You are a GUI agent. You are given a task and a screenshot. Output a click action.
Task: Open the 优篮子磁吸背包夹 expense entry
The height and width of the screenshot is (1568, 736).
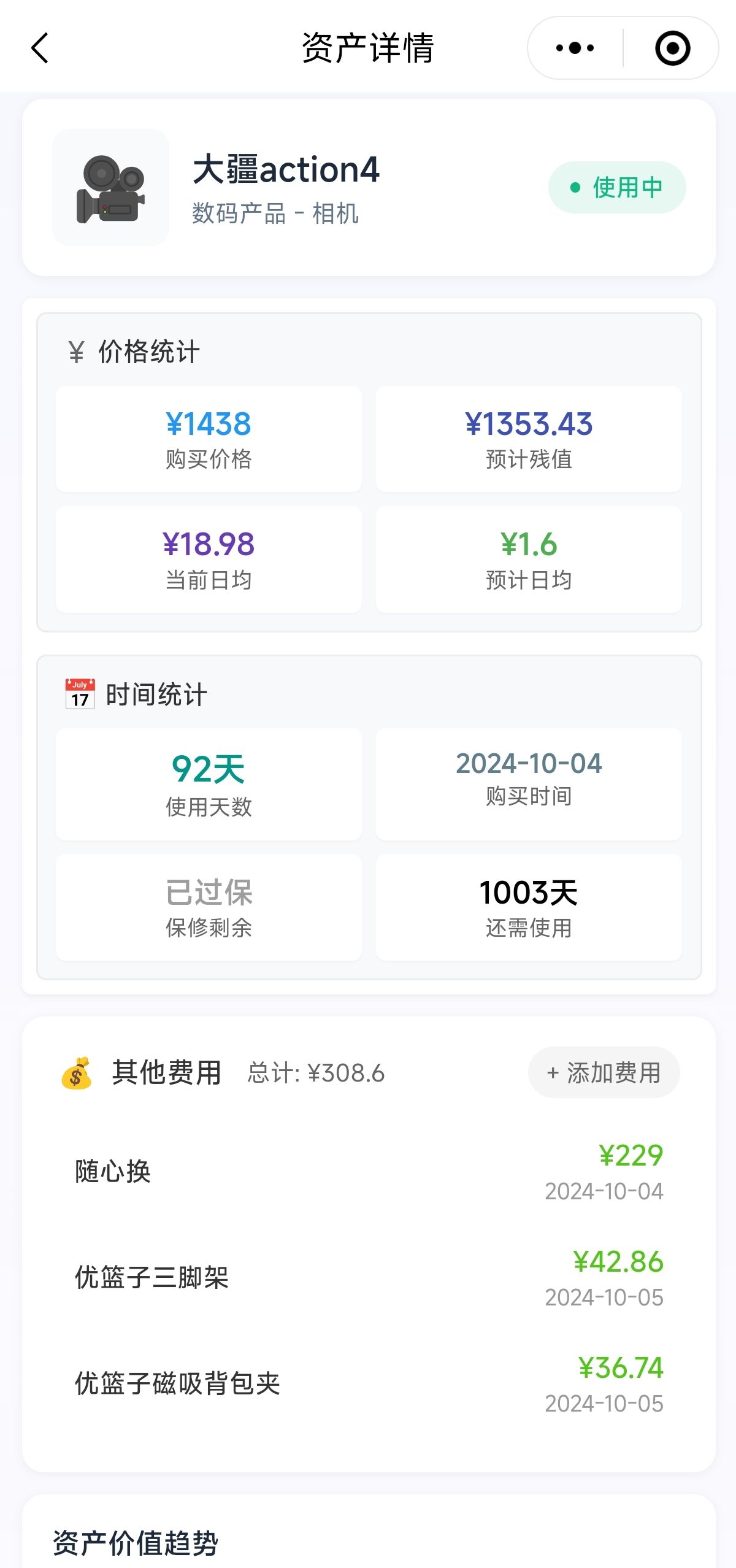tap(369, 1385)
